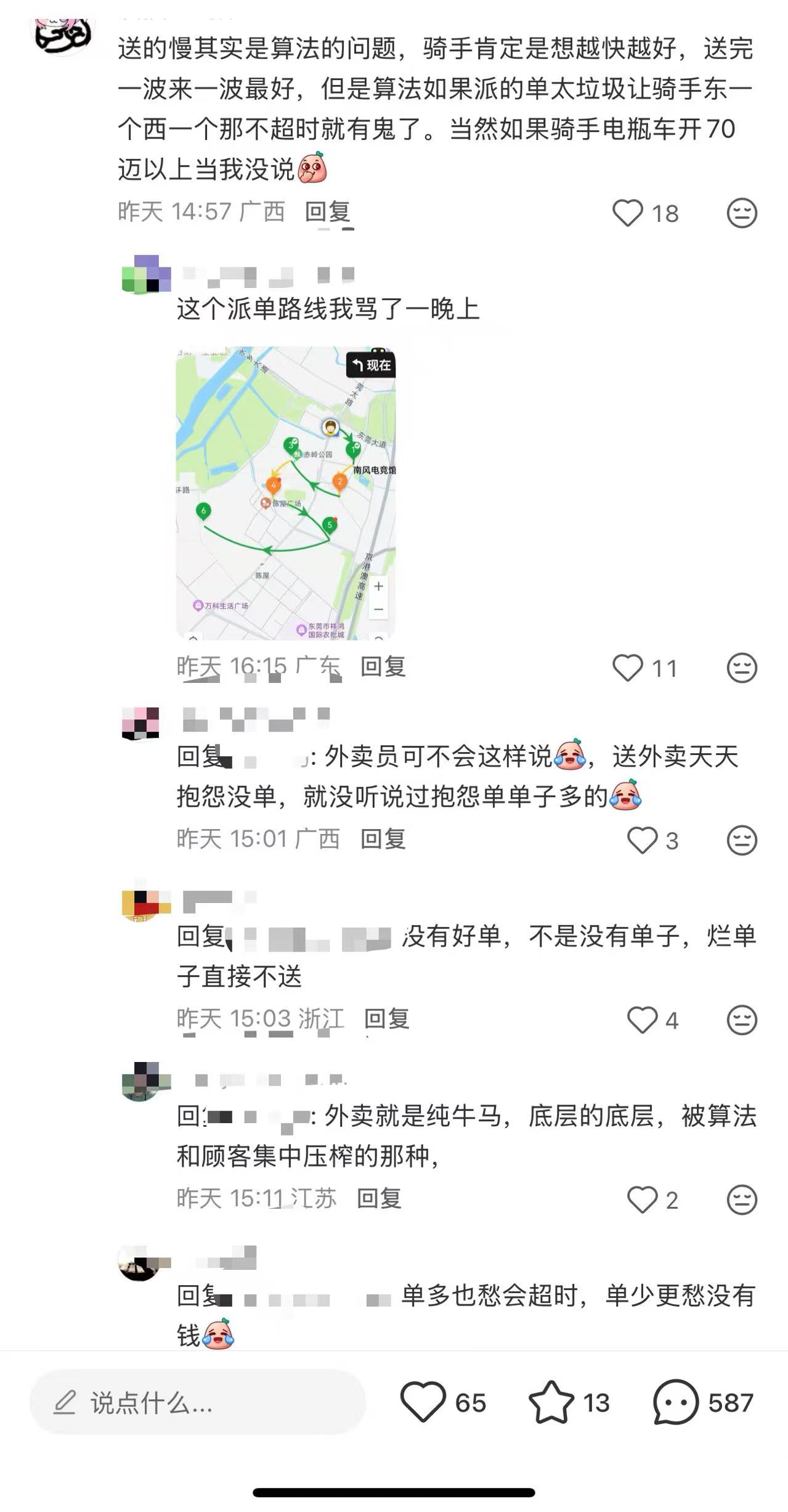Tap the face icon on the 16:15 广东 comment
This screenshot has width=788, height=1512.
pos(742,668)
